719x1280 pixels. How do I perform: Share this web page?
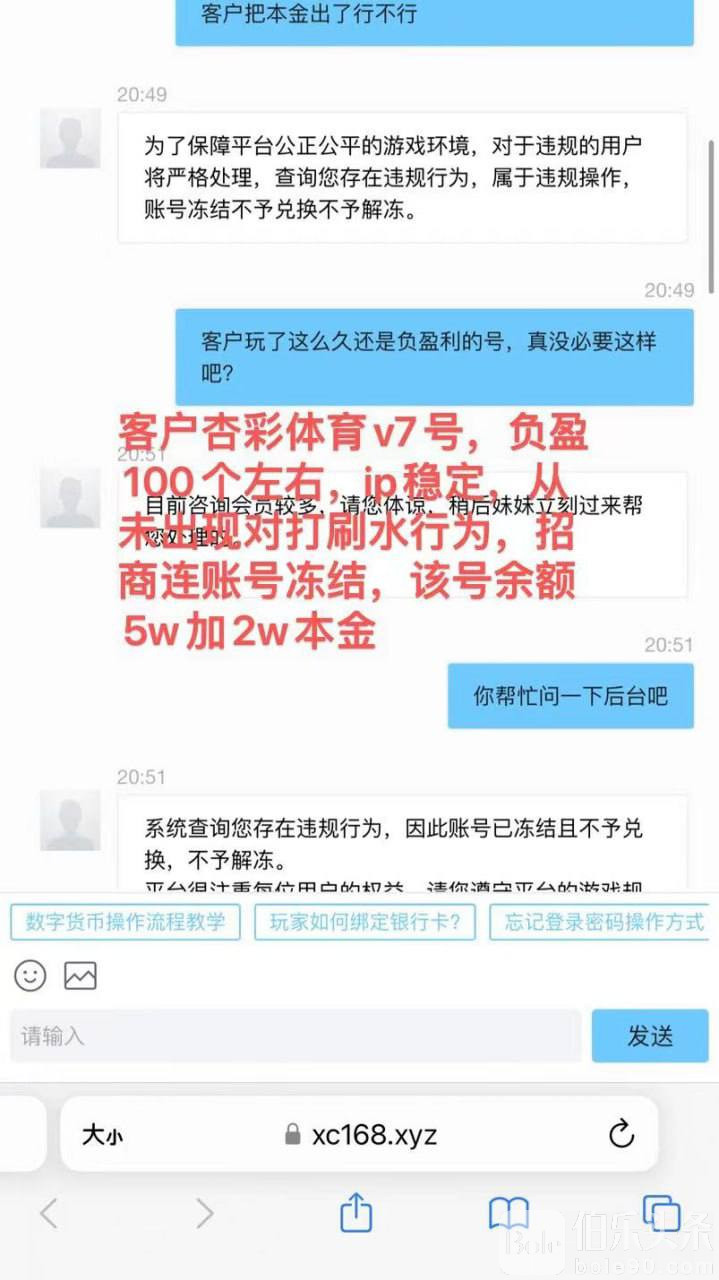click(x=356, y=1213)
